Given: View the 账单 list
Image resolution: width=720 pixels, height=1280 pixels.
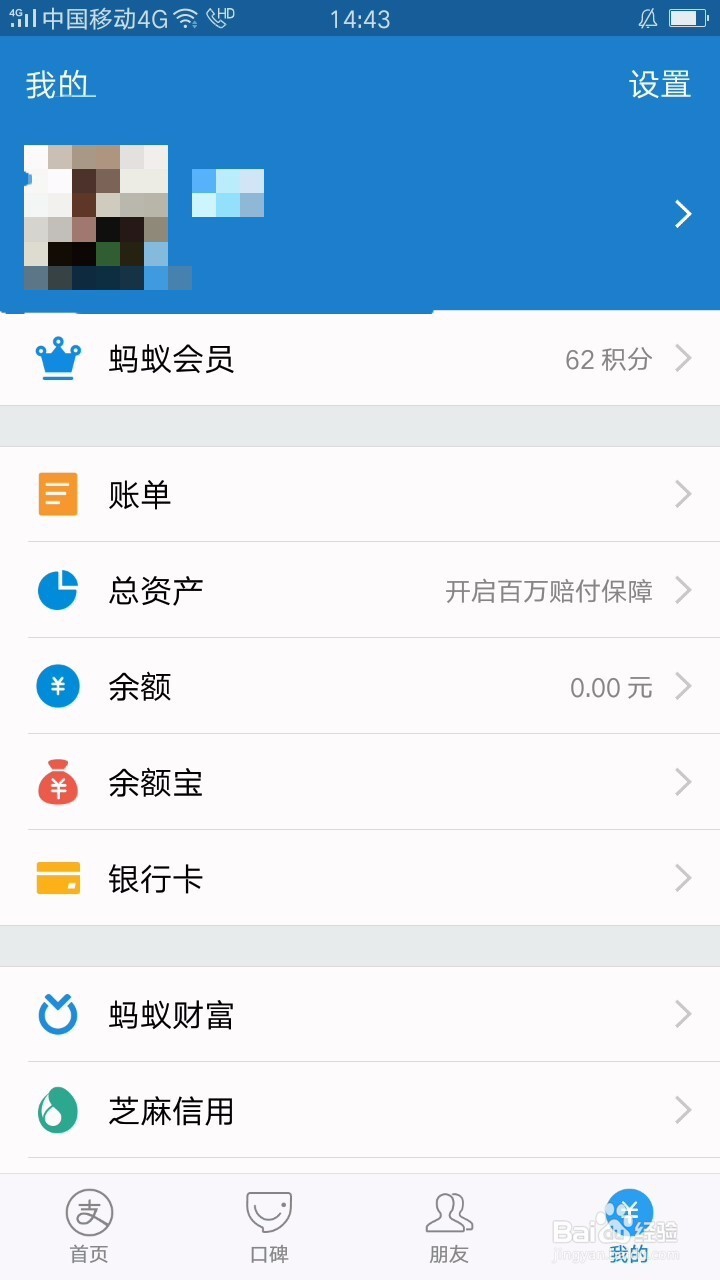Looking at the screenshot, I should click(360, 494).
